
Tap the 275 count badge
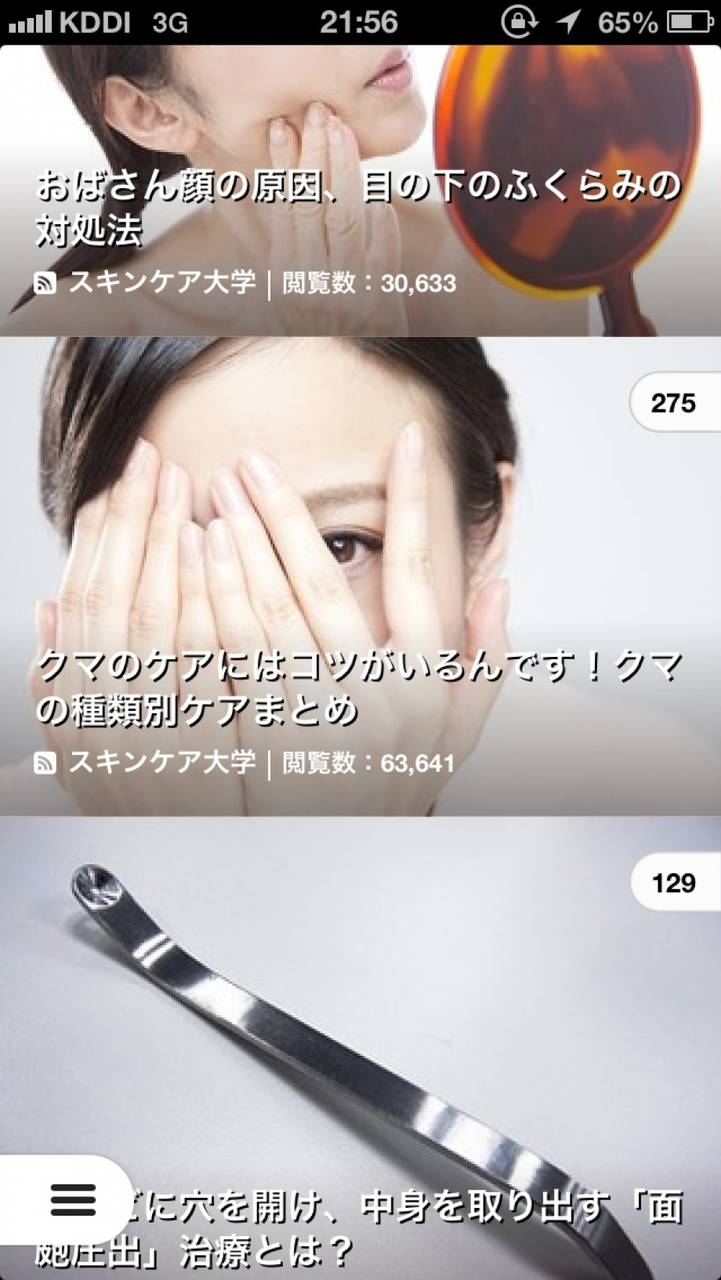coord(673,403)
